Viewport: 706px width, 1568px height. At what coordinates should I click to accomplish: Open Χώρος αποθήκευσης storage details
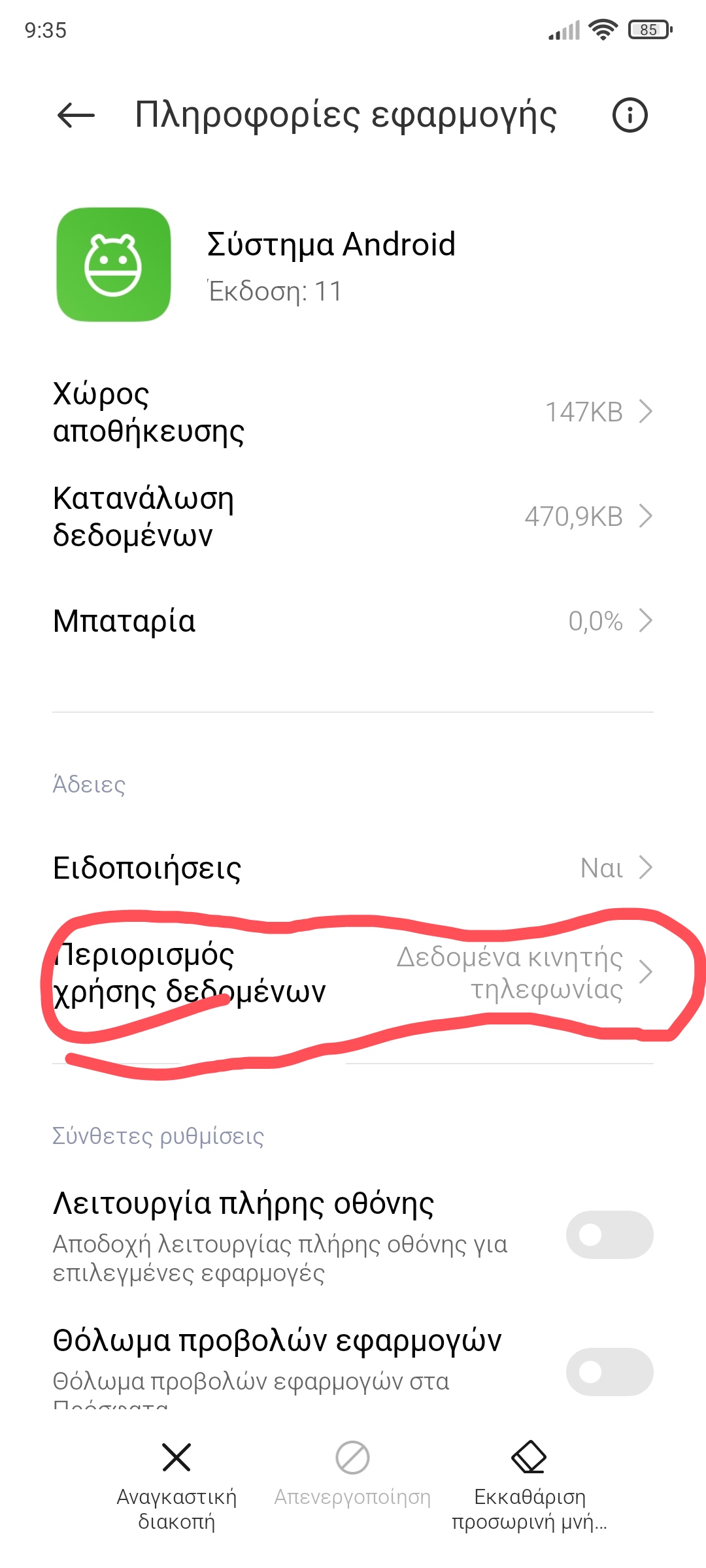(353, 412)
